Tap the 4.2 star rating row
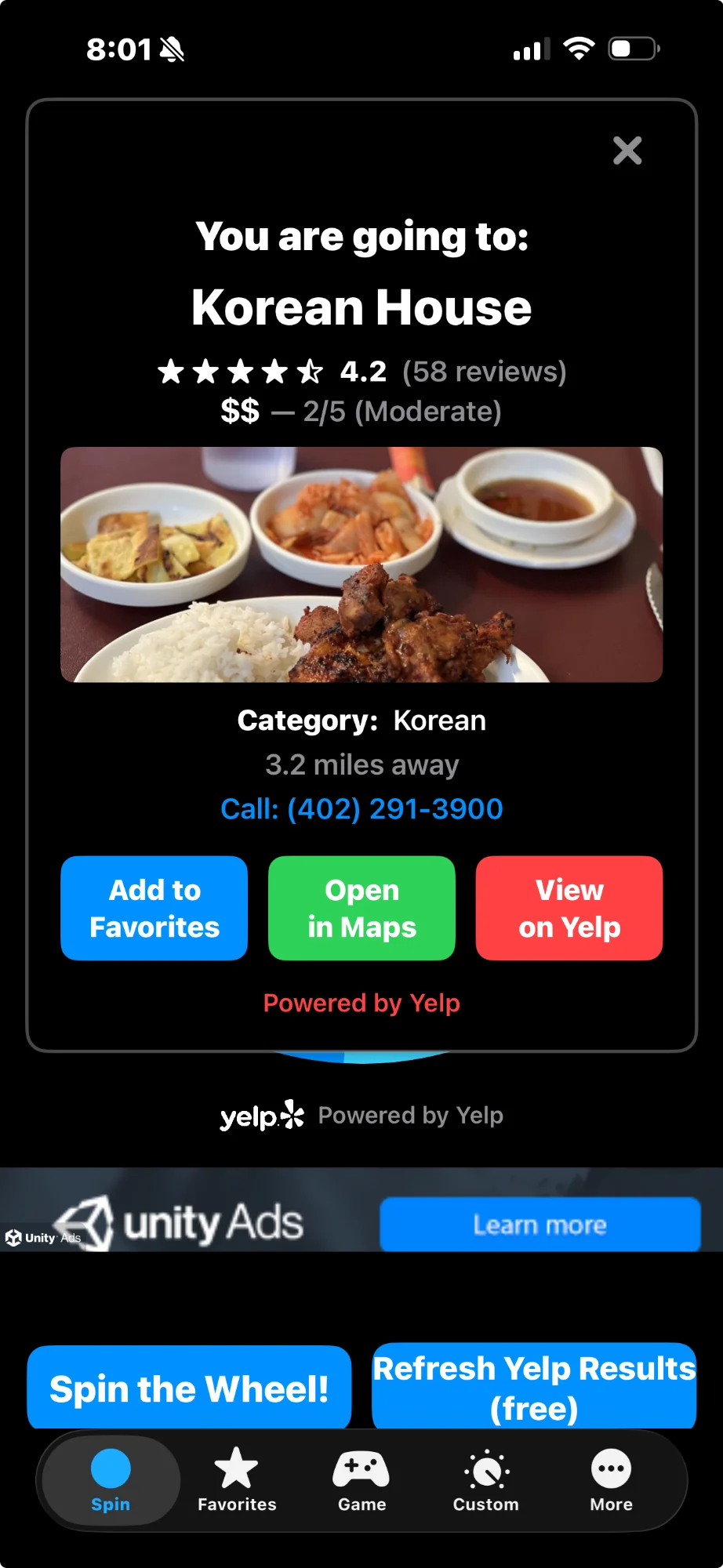Screen dimensions: 723x1568 (x=361, y=372)
